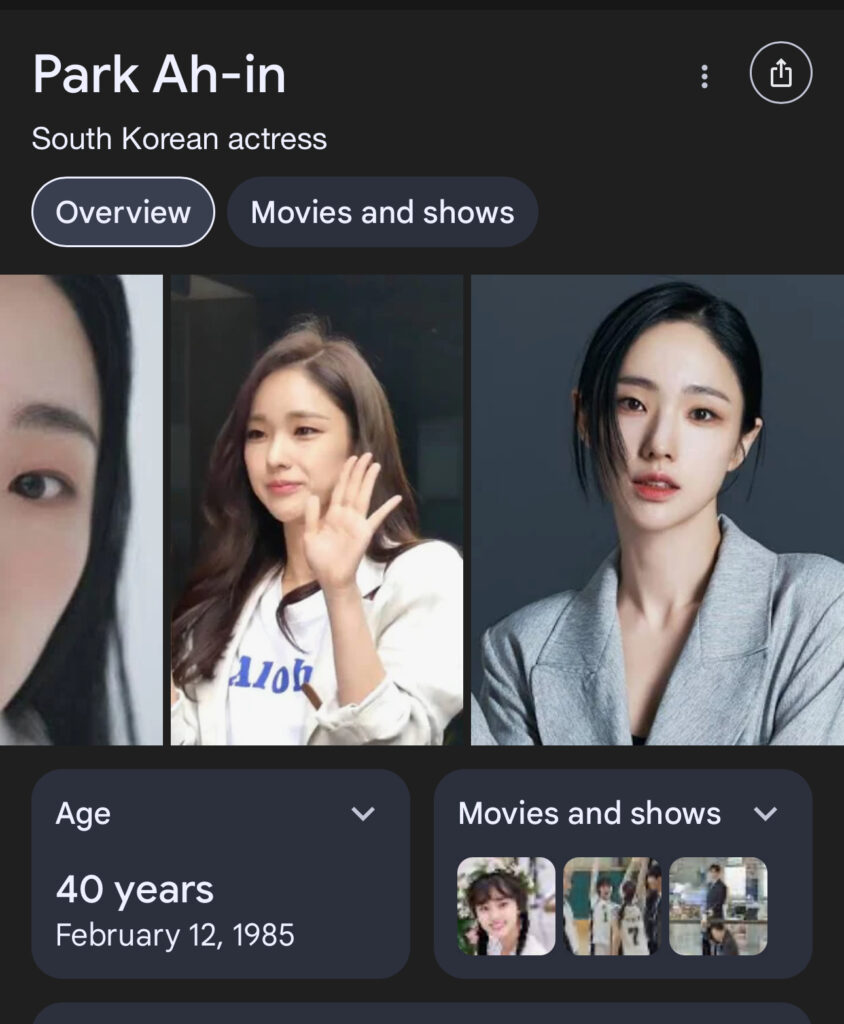Switch to the Movies and shows tab
This screenshot has width=844, height=1024.
coord(382,212)
